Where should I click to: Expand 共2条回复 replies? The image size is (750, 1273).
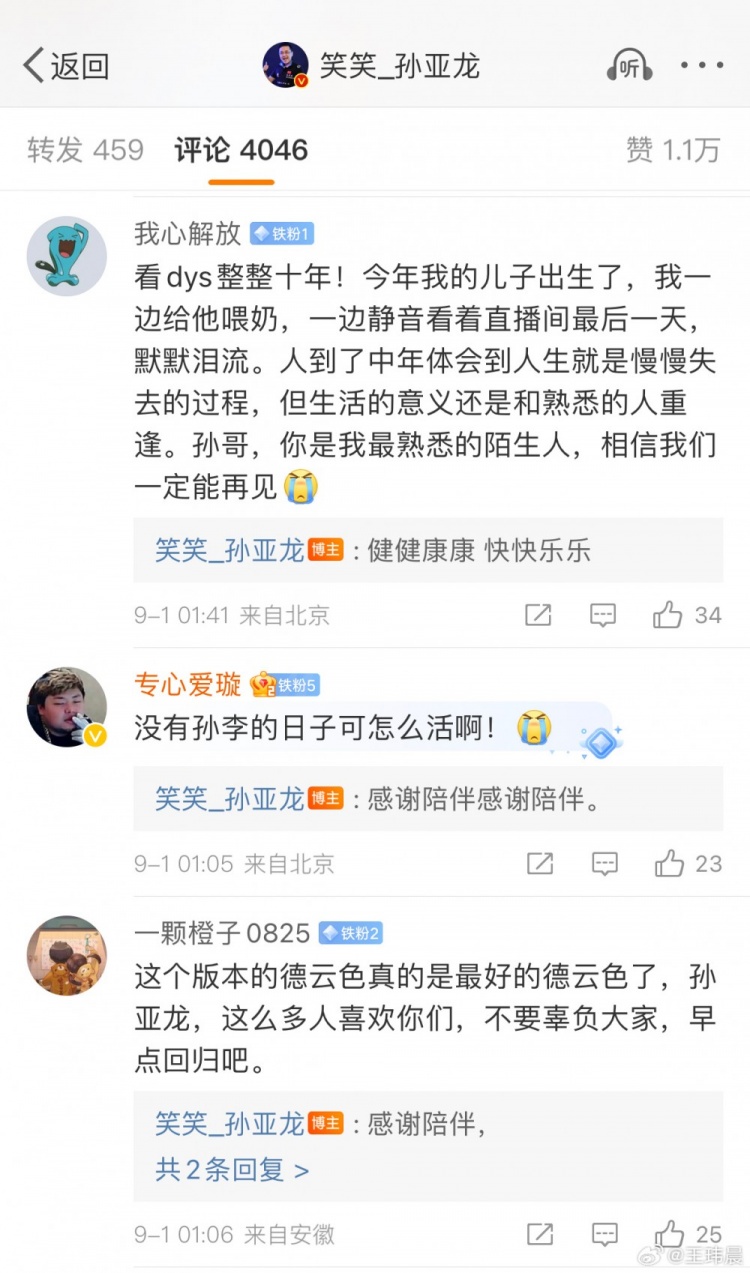tap(232, 1169)
